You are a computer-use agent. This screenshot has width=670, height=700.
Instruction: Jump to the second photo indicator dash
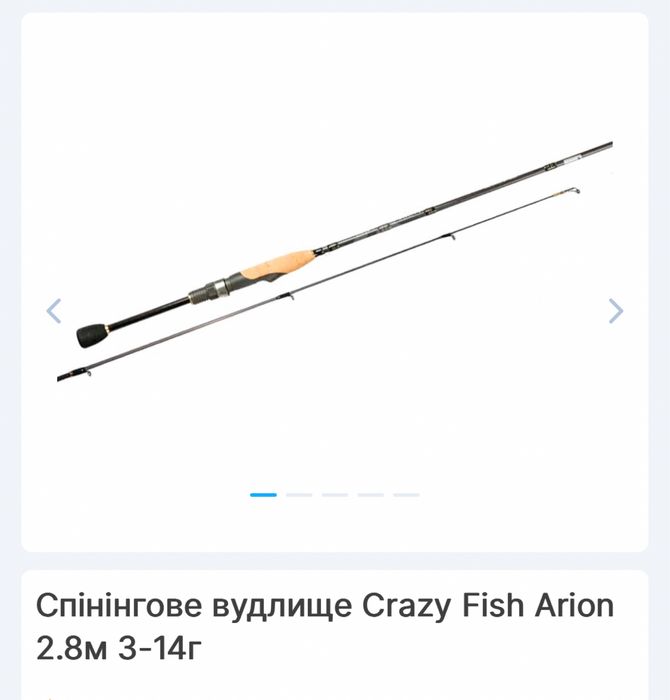click(299, 494)
